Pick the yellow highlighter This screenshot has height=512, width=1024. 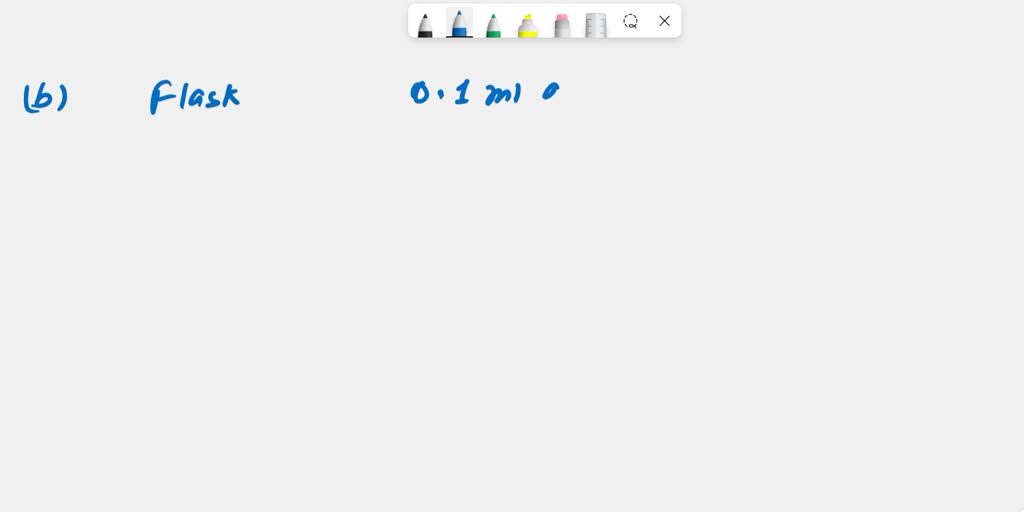[x=528, y=24]
